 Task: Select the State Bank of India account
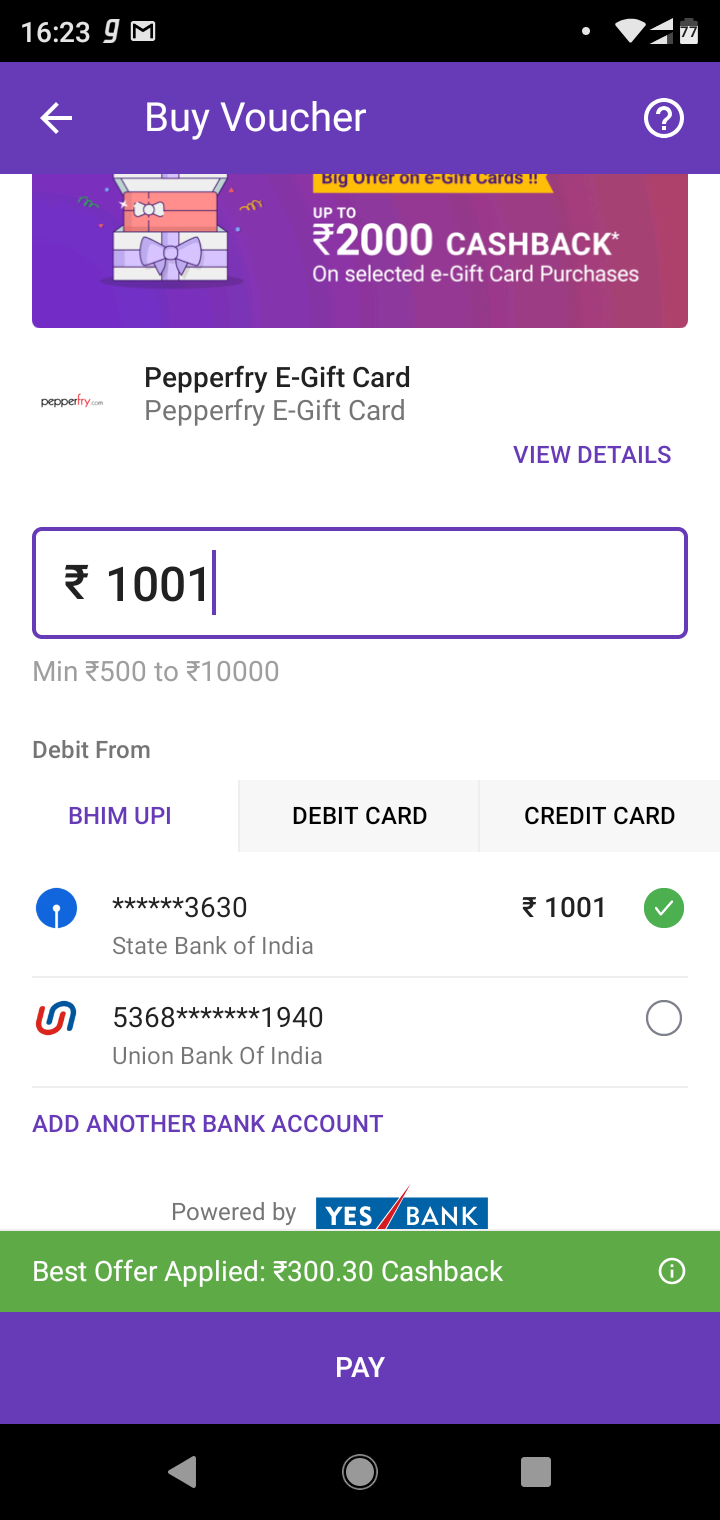coord(360,923)
